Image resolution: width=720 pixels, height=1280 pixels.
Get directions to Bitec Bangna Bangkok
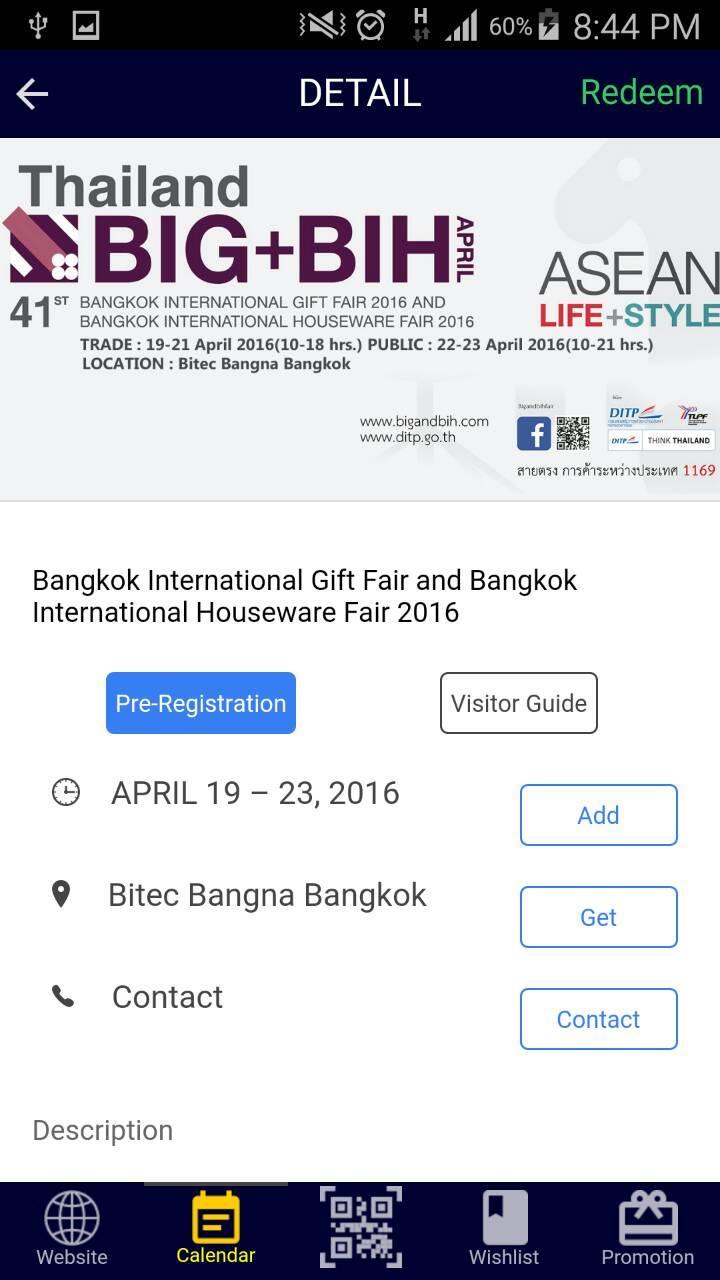pos(598,917)
